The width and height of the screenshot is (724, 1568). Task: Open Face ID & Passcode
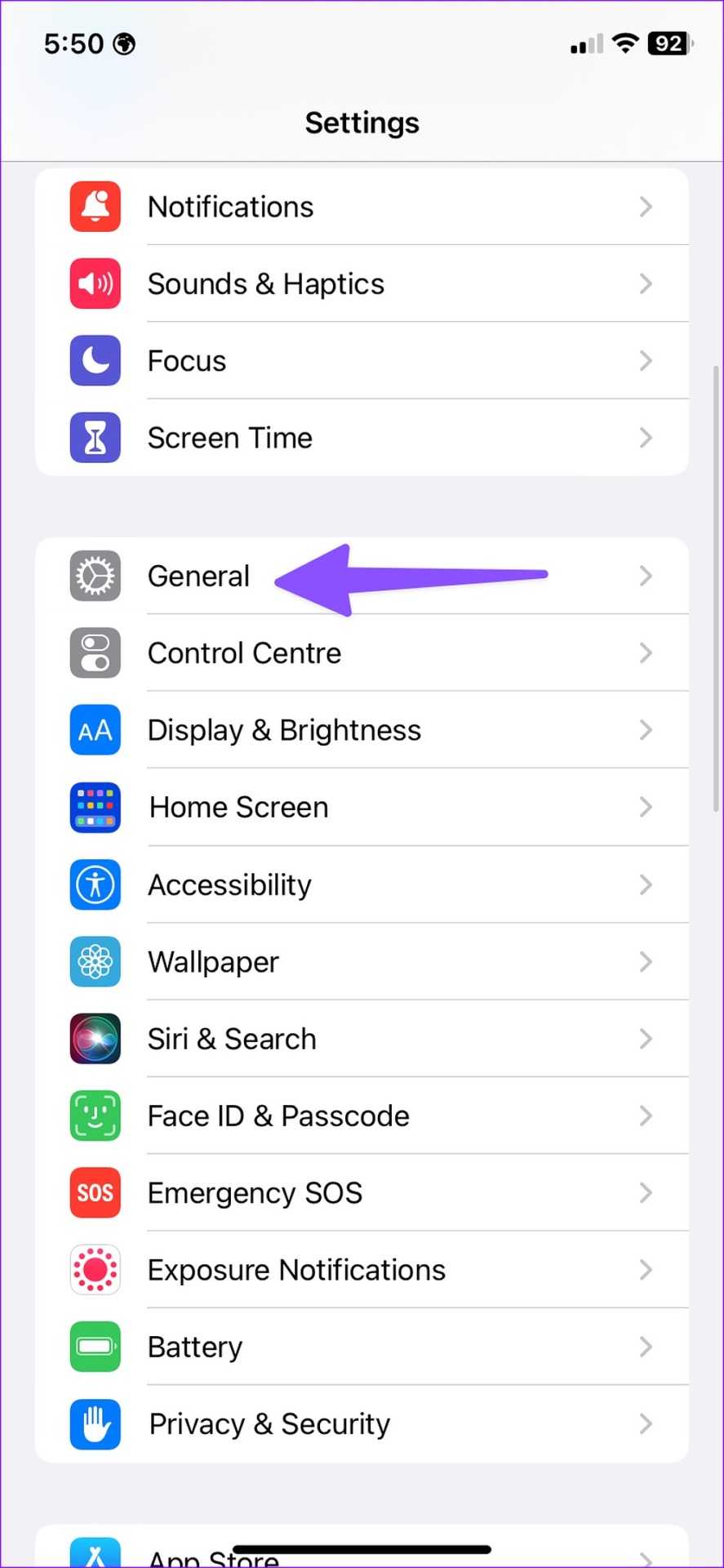[362, 1116]
